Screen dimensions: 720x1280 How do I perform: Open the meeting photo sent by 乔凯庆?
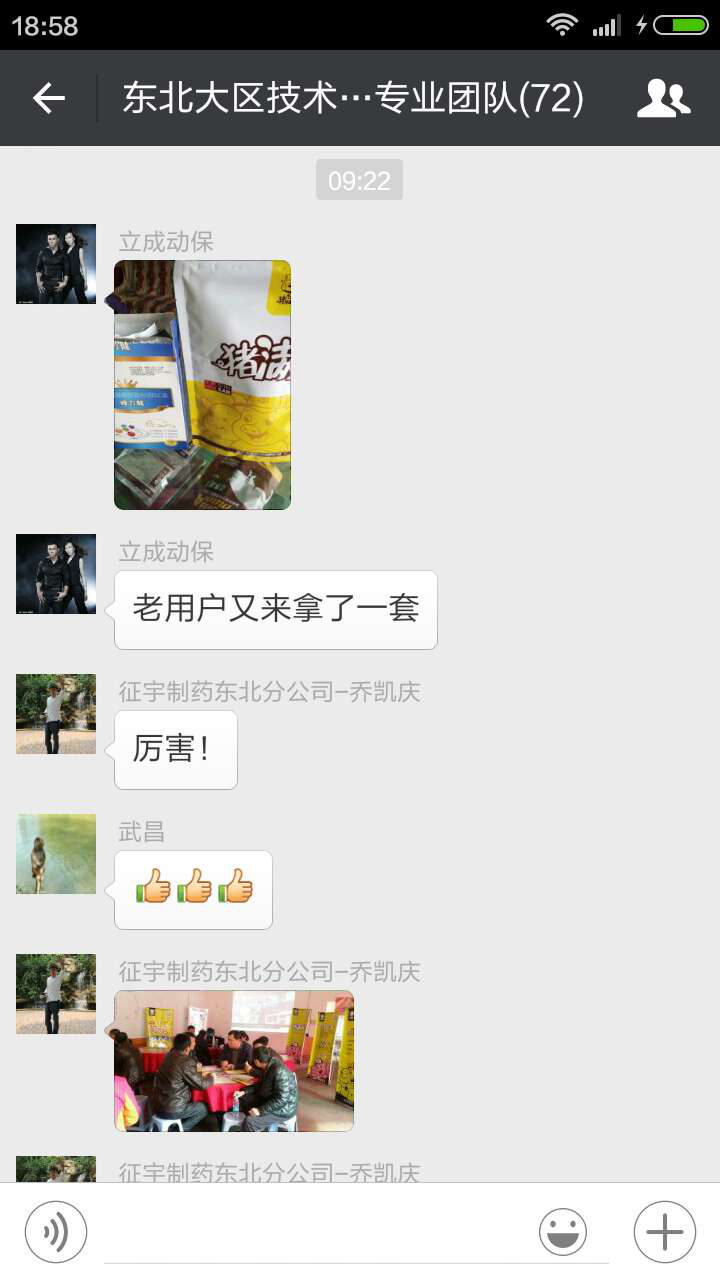[x=234, y=1061]
